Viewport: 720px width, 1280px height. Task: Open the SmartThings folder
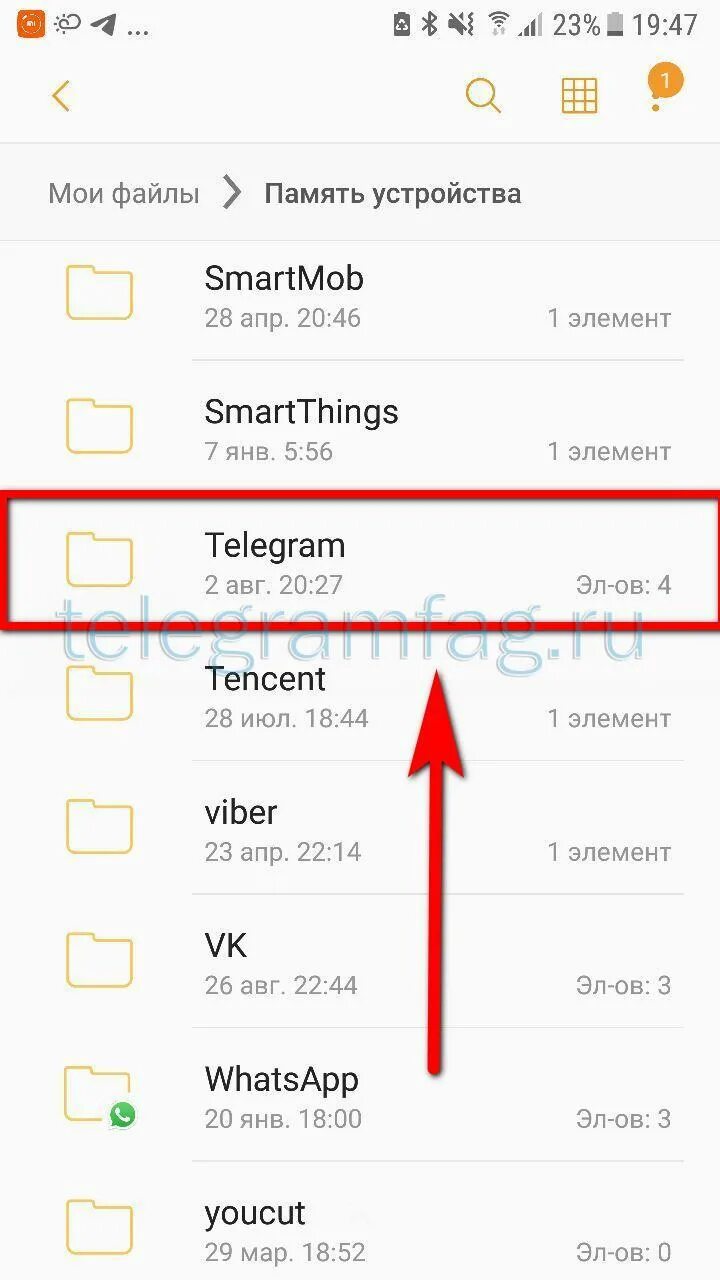tap(360, 429)
